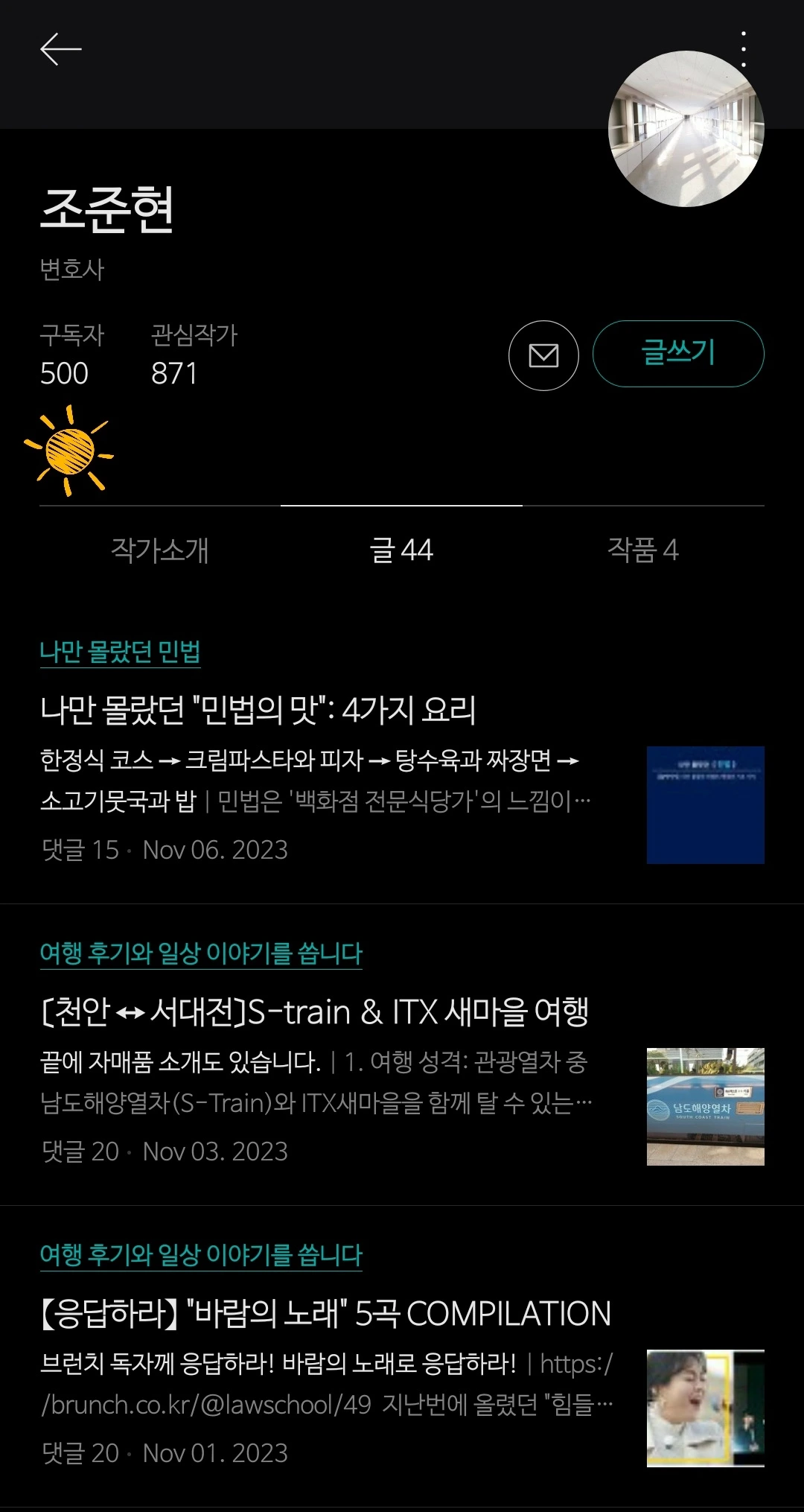Open the S-train & ITX 새마을 여행 post

315,1011
